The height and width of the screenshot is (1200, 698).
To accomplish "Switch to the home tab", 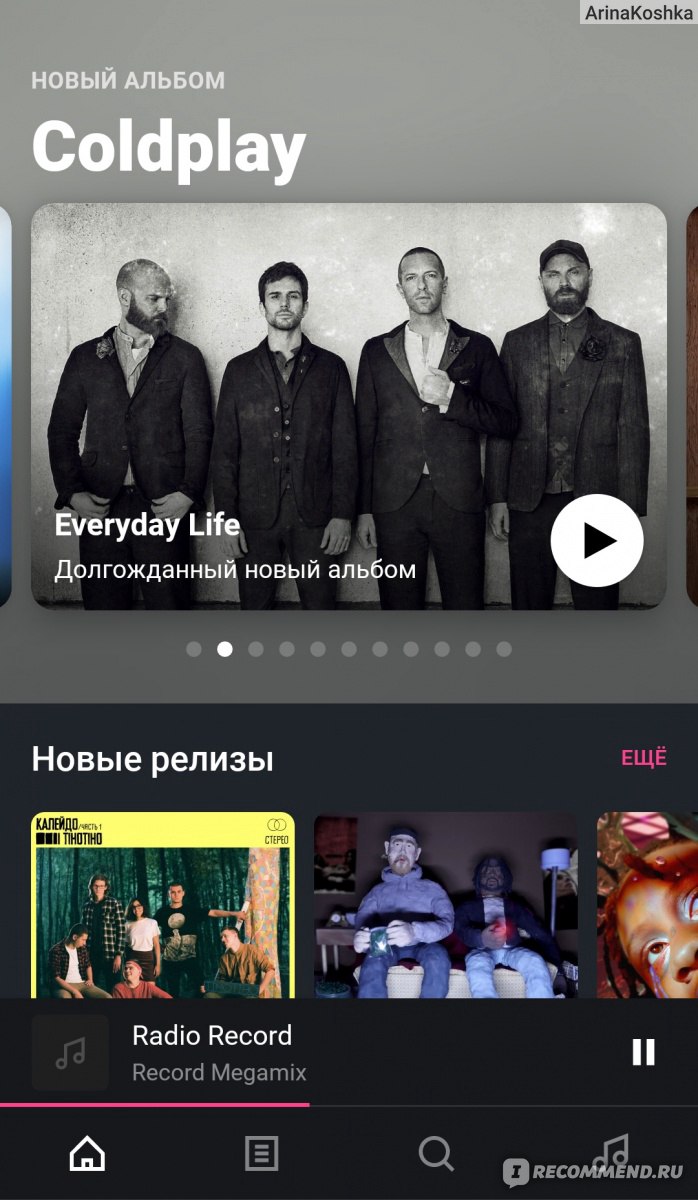I will [87, 1154].
